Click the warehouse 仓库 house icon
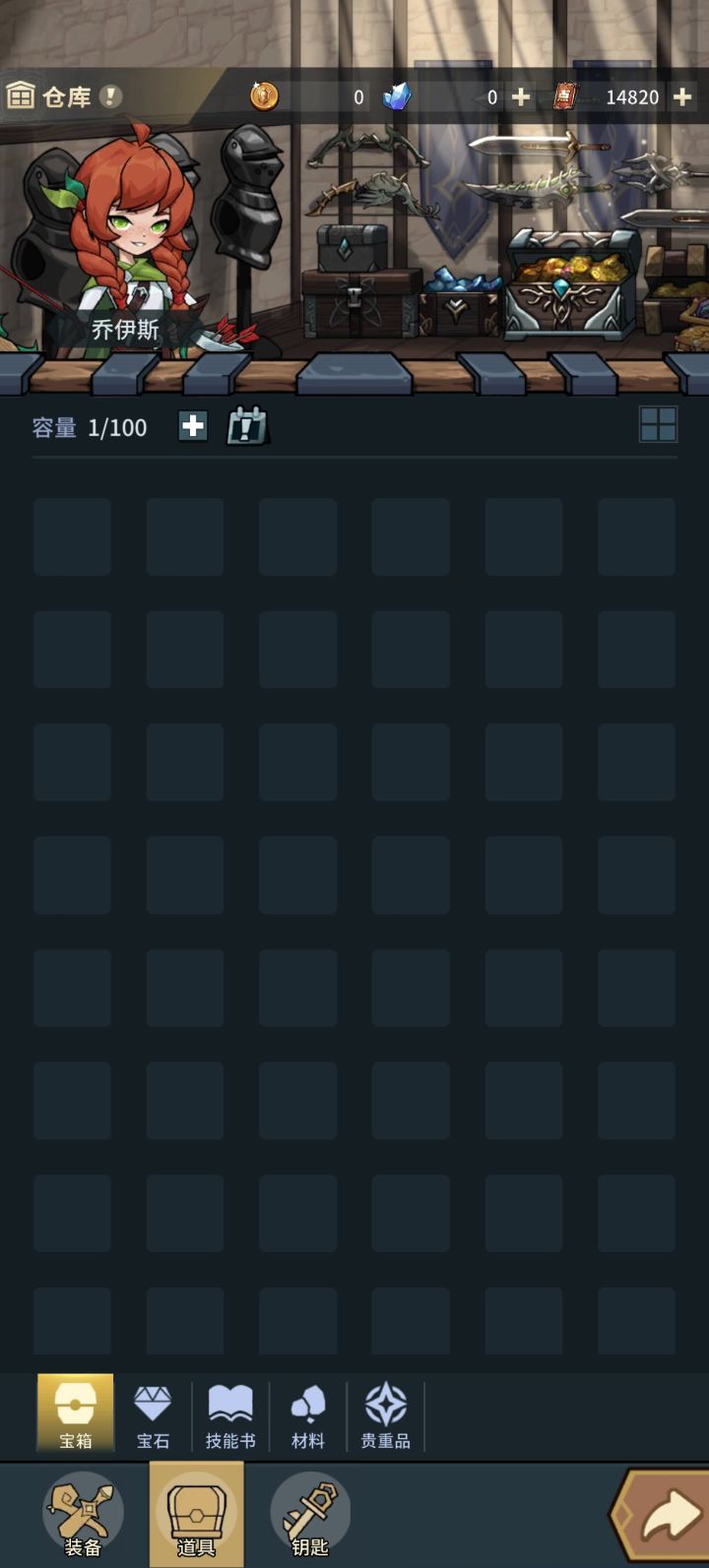The height and width of the screenshot is (1568, 709). (22, 94)
